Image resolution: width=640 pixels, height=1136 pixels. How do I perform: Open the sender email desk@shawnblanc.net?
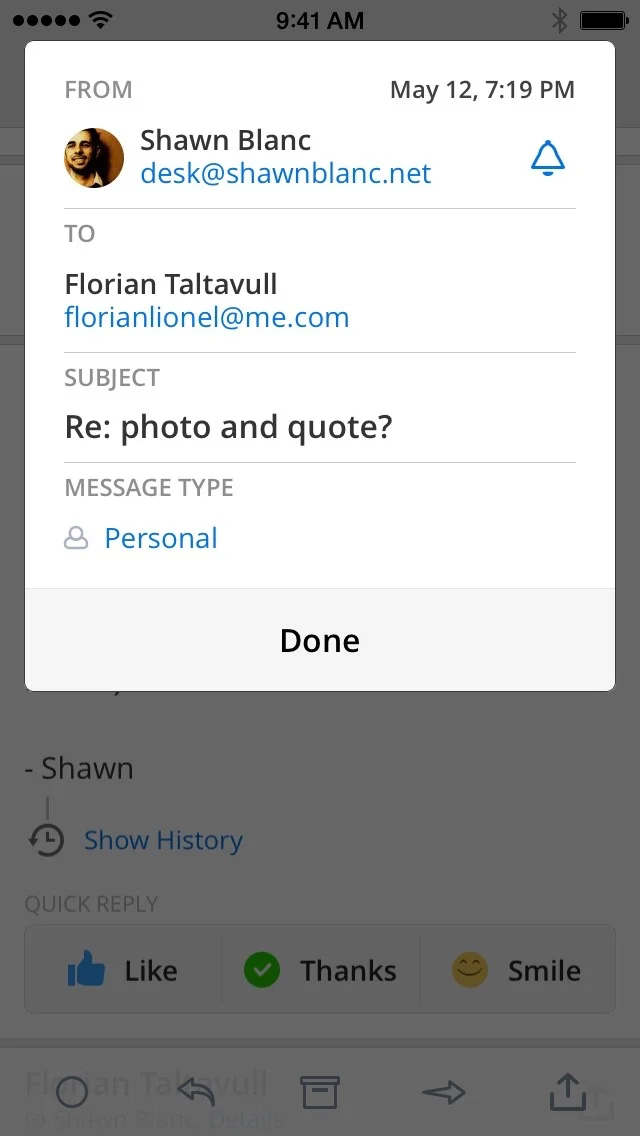(286, 174)
